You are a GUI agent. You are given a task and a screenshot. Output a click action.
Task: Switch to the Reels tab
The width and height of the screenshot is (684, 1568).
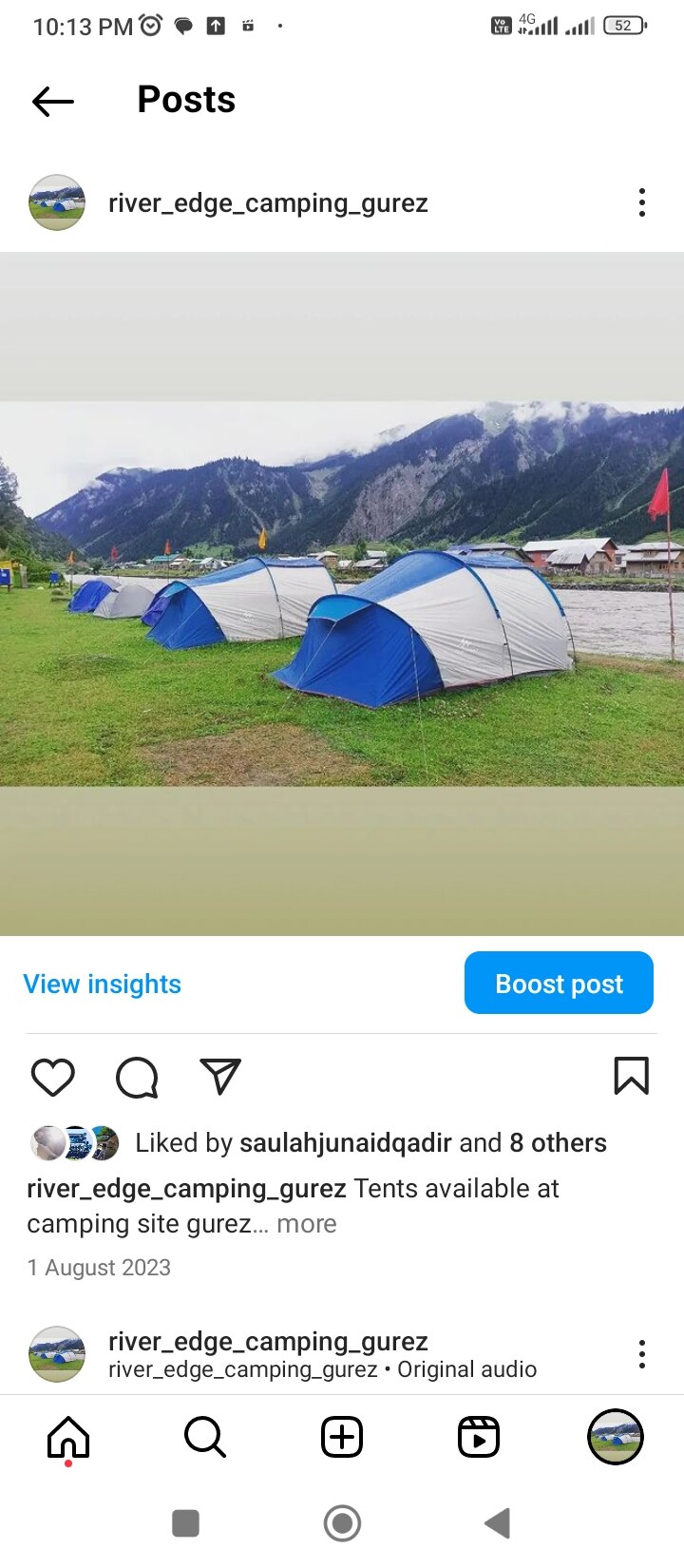[x=479, y=1437]
